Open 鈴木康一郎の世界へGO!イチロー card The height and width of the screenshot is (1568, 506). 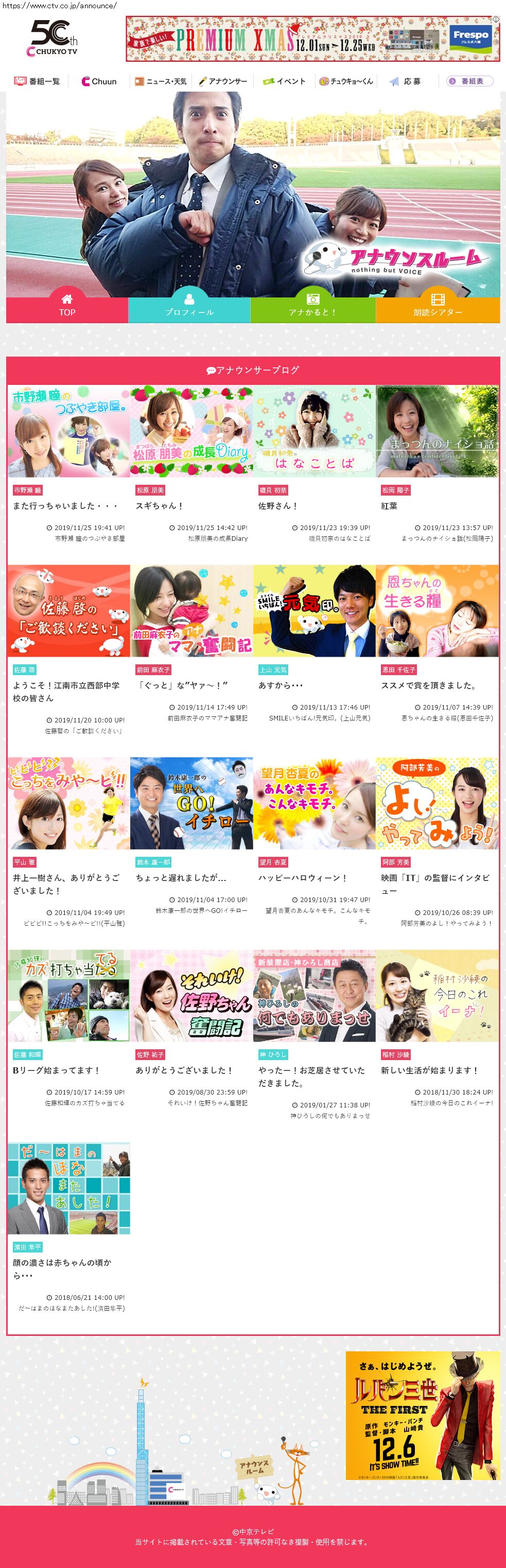(x=191, y=803)
